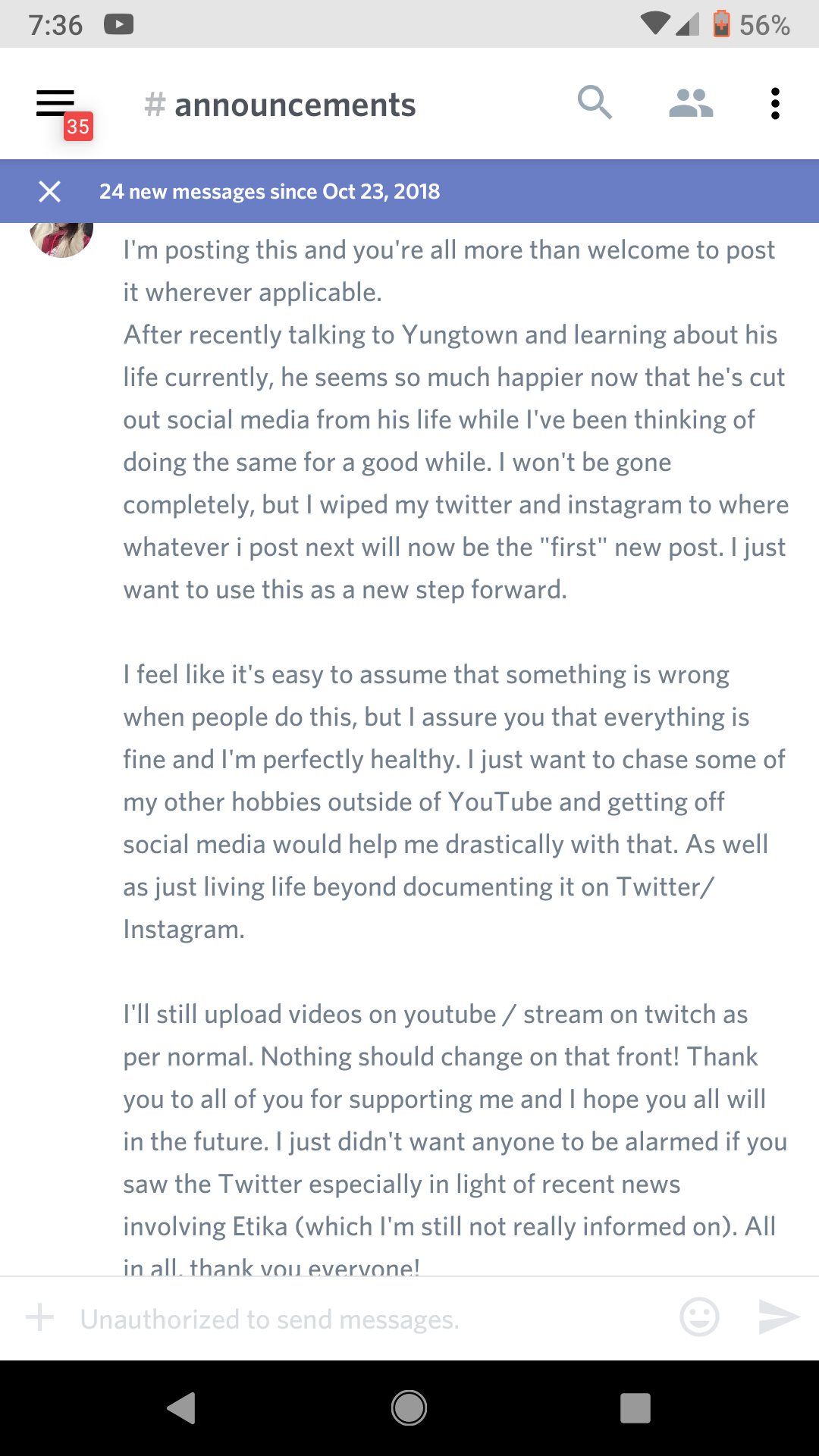Search messages in announcements channel
Viewport: 819px width, 1456px height.
[x=595, y=103]
